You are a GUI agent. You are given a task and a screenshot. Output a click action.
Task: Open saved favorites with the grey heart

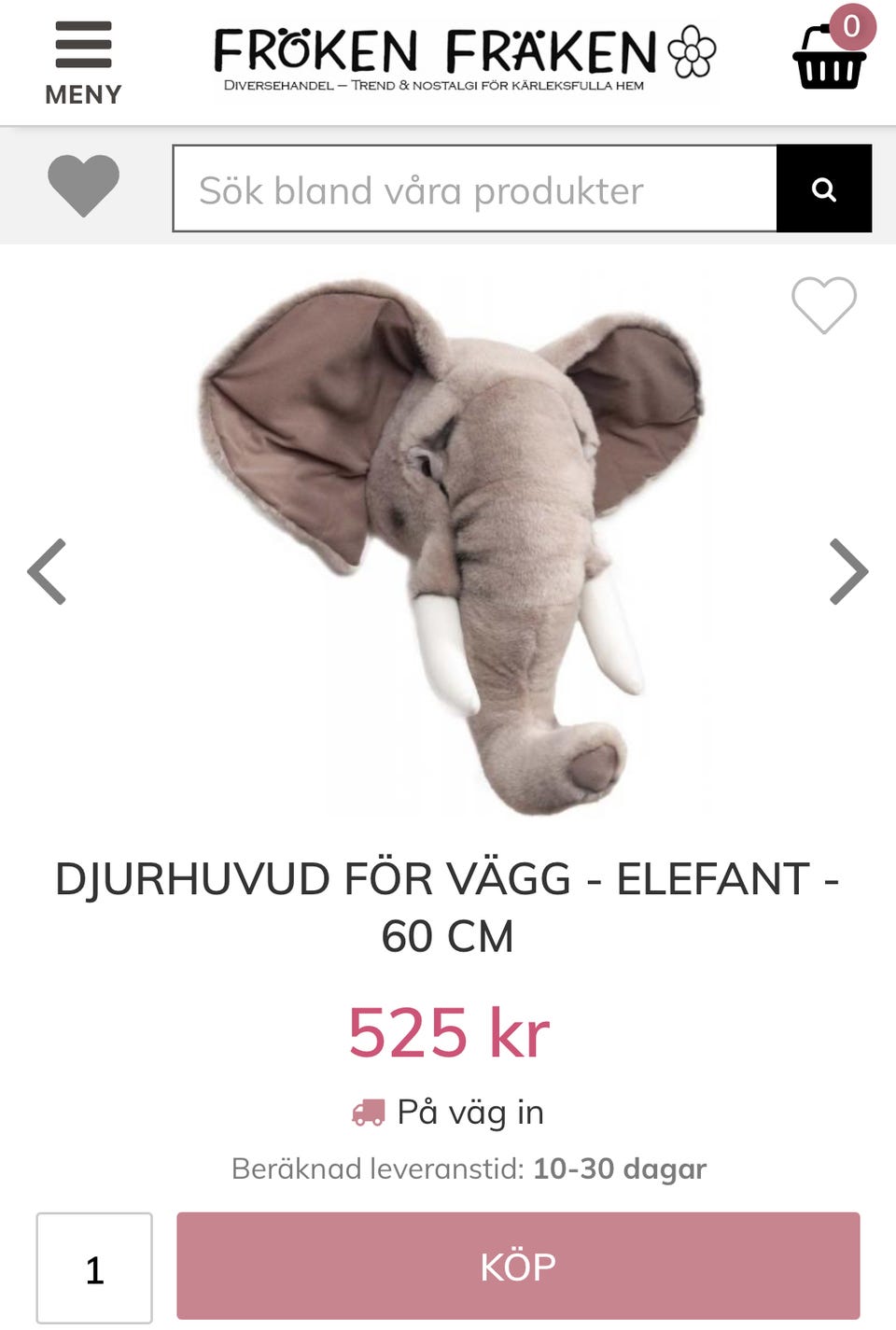click(x=83, y=185)
